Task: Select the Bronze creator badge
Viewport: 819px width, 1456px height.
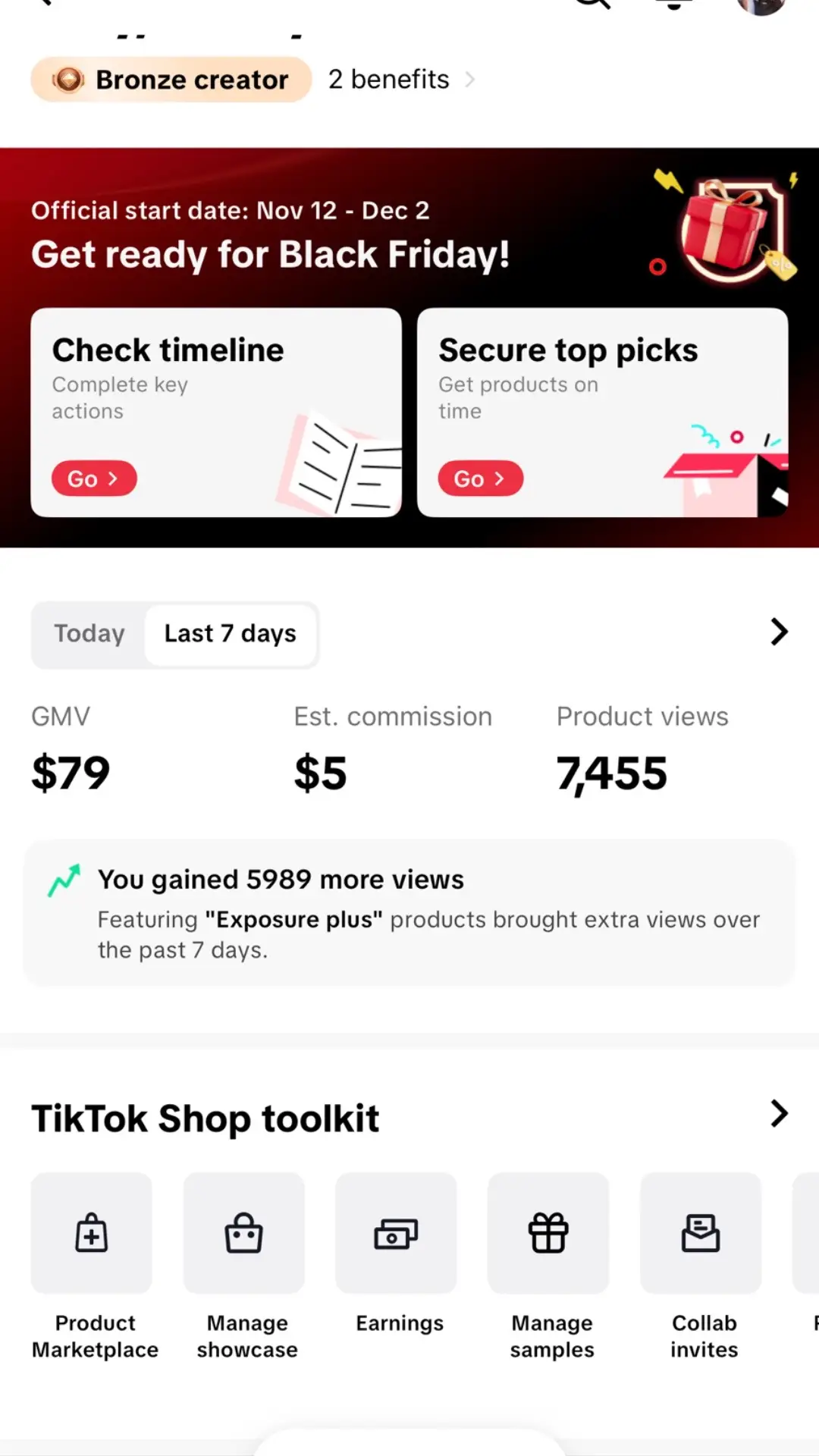Action: click(170, 80)
